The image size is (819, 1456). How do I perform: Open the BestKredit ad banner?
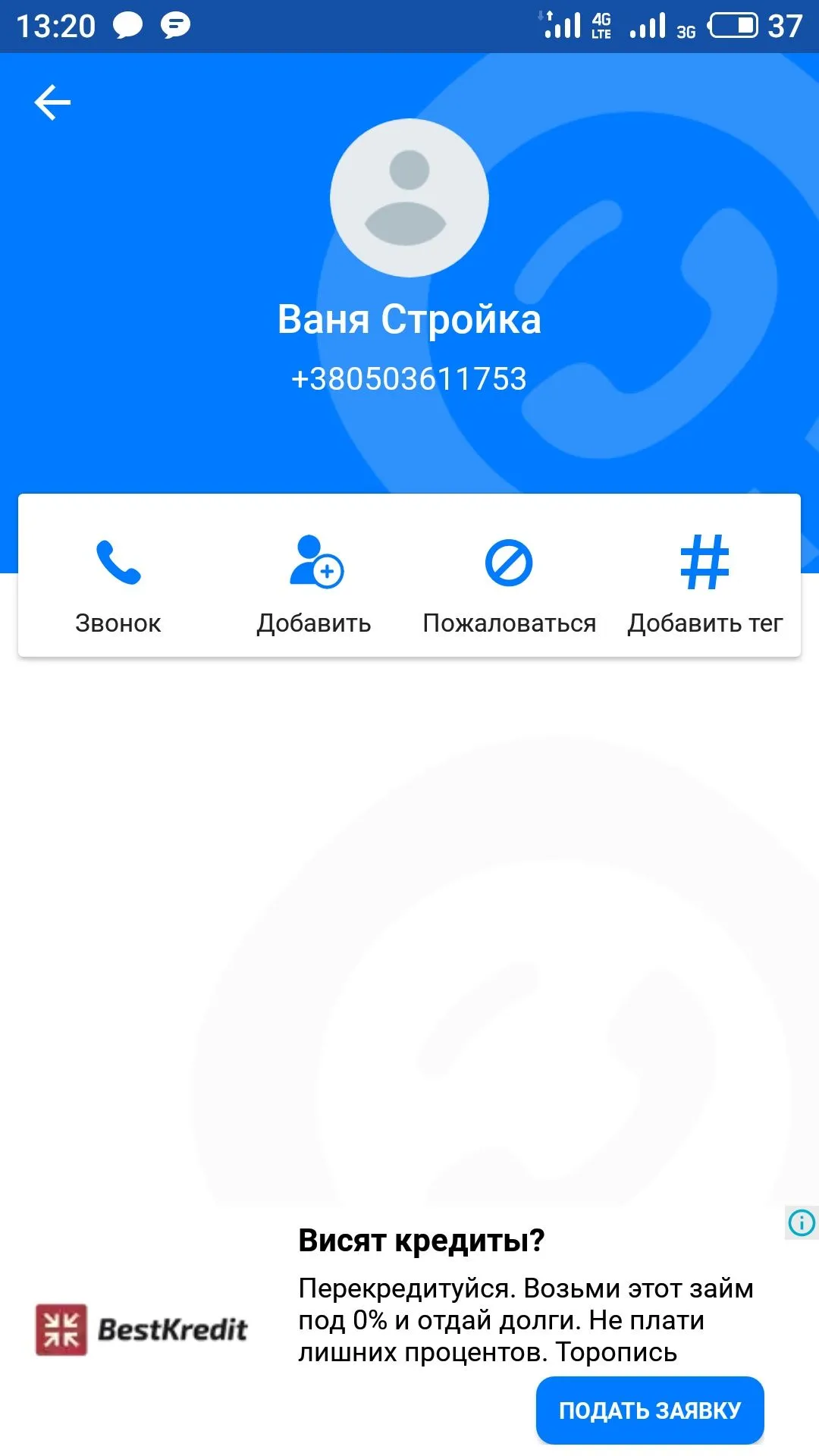(143, 1329)
